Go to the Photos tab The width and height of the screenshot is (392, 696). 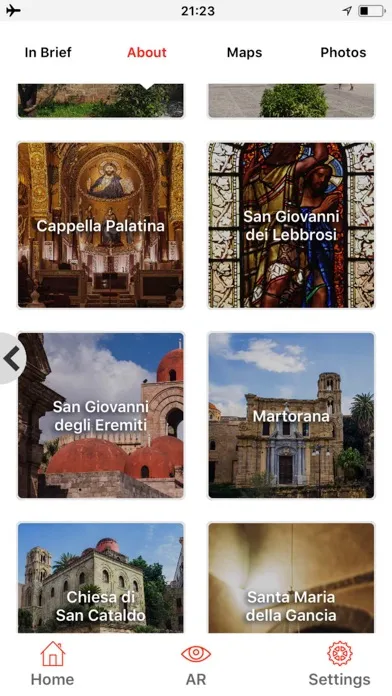[343, 52]
